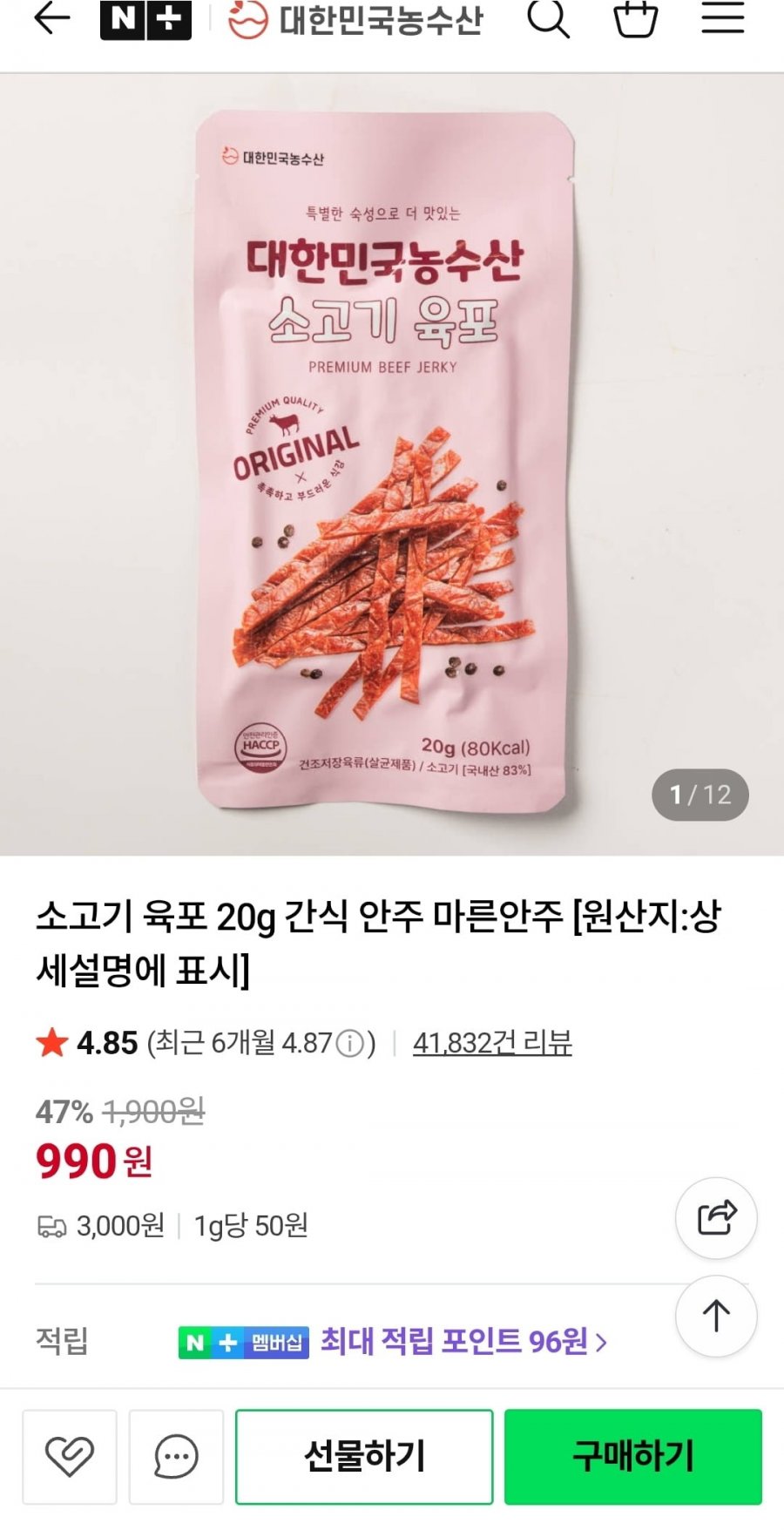Search within the store
The height and width of the screenshot is (1537, 784).
click(x=548, y=19)
